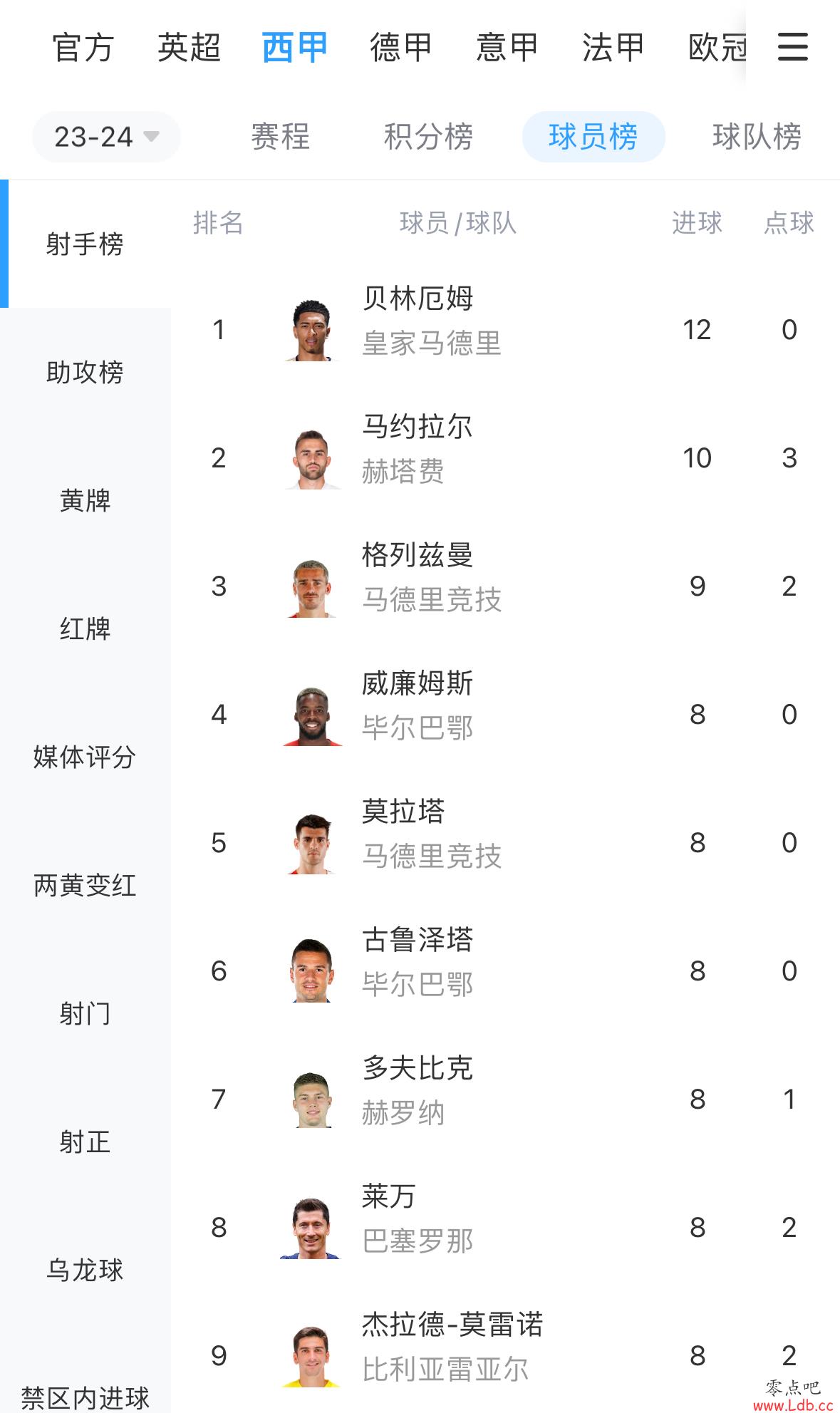Screen dimensions: 840x1413
Task: Switch to the 积分榜 standings tab
Action: [x=428, y=137]
